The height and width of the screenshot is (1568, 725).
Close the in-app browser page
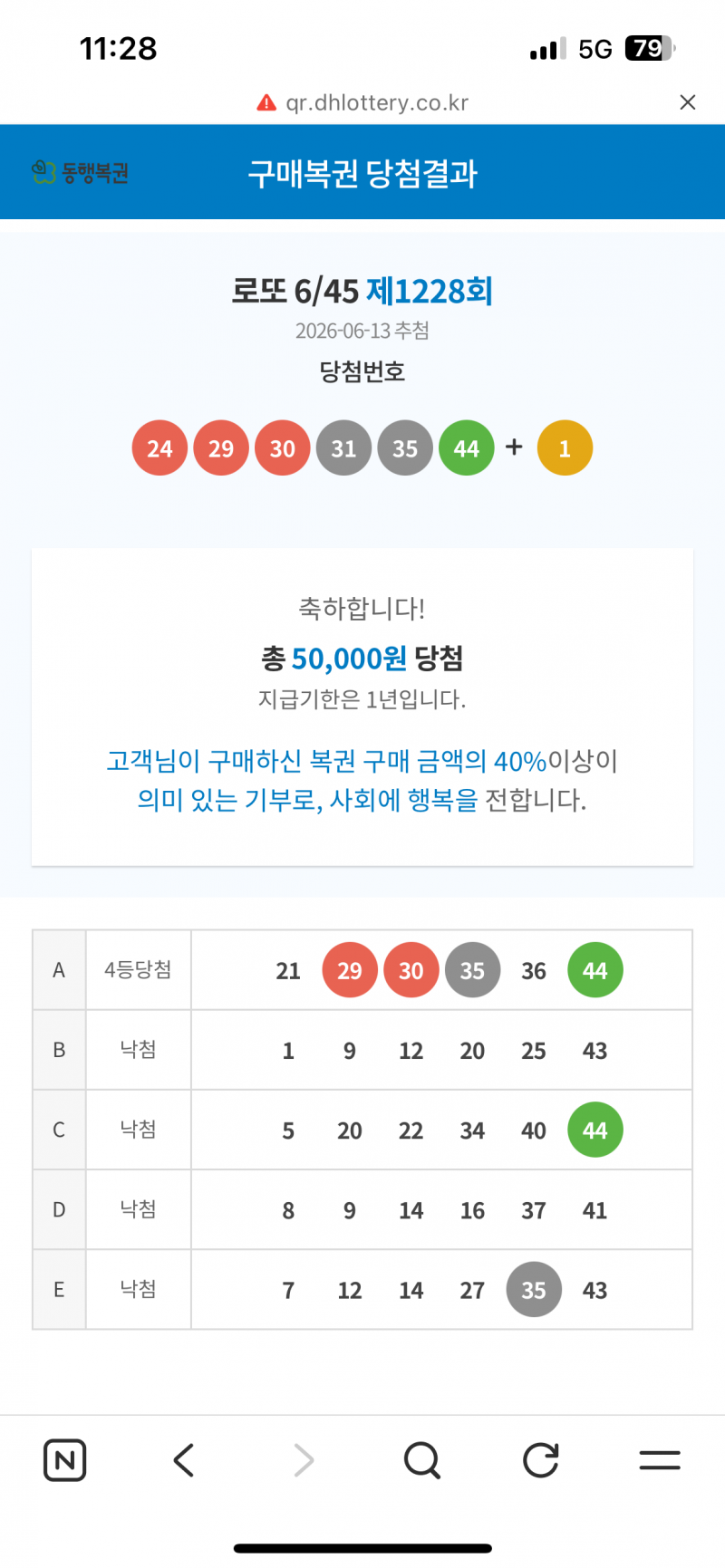(x=688, y=102)
